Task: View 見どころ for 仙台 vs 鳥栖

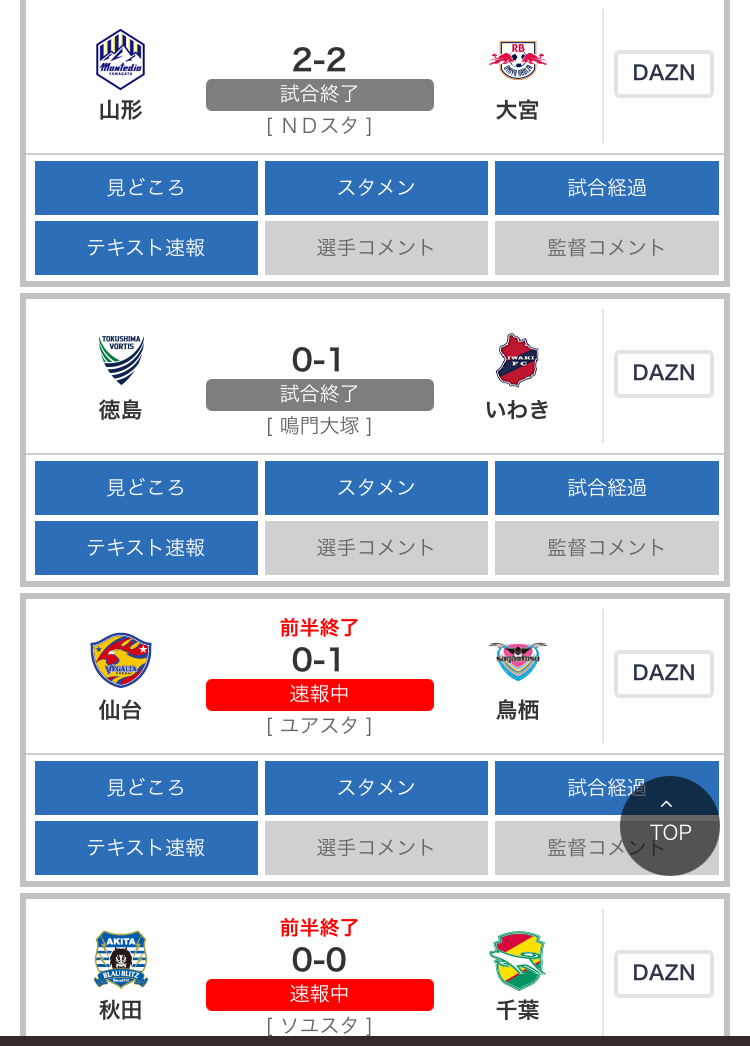Action: point(146,788)
